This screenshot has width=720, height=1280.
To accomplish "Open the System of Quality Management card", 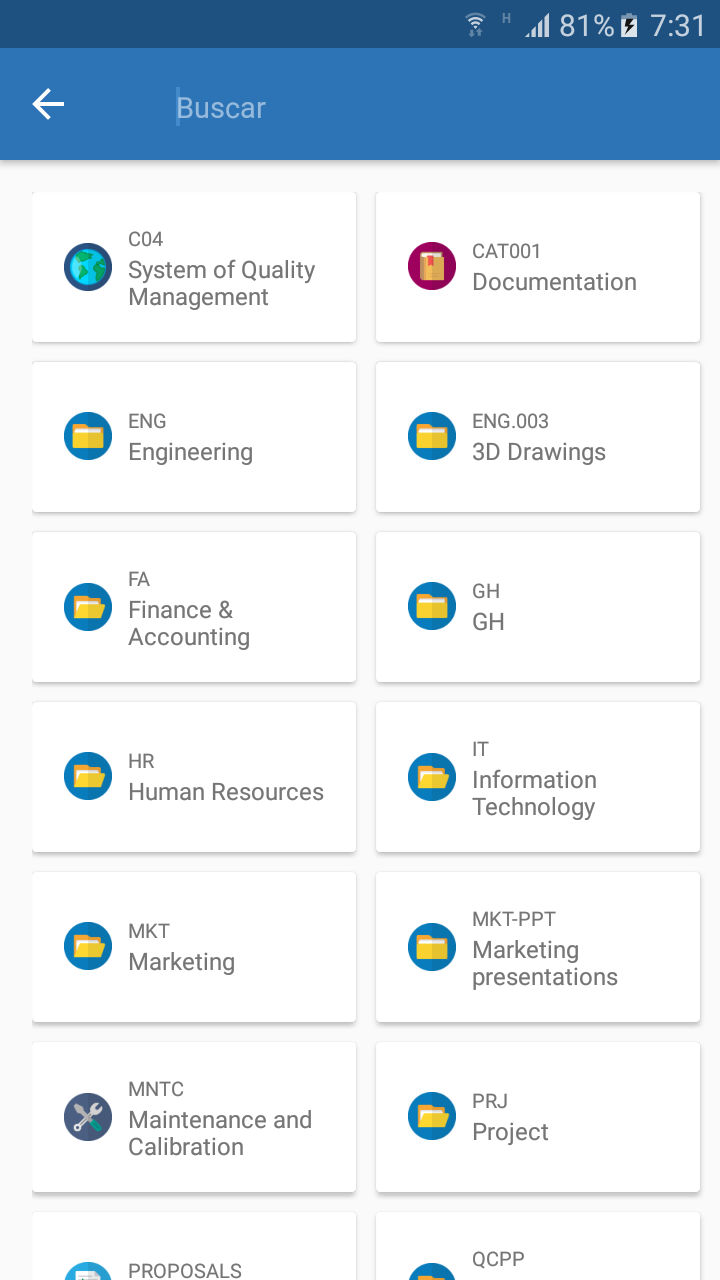I will point(194,267).
